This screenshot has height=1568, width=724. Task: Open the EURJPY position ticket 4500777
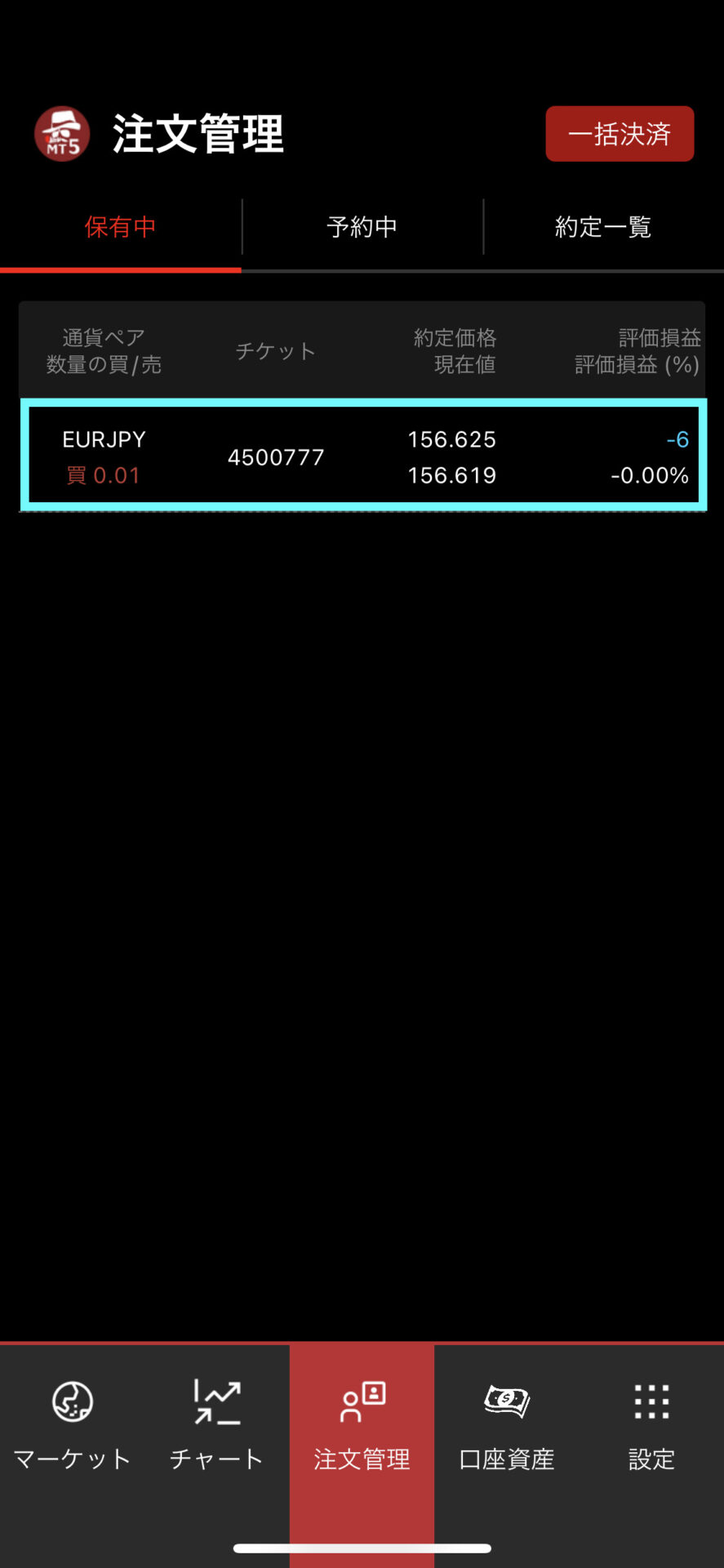tap(362, 456)
